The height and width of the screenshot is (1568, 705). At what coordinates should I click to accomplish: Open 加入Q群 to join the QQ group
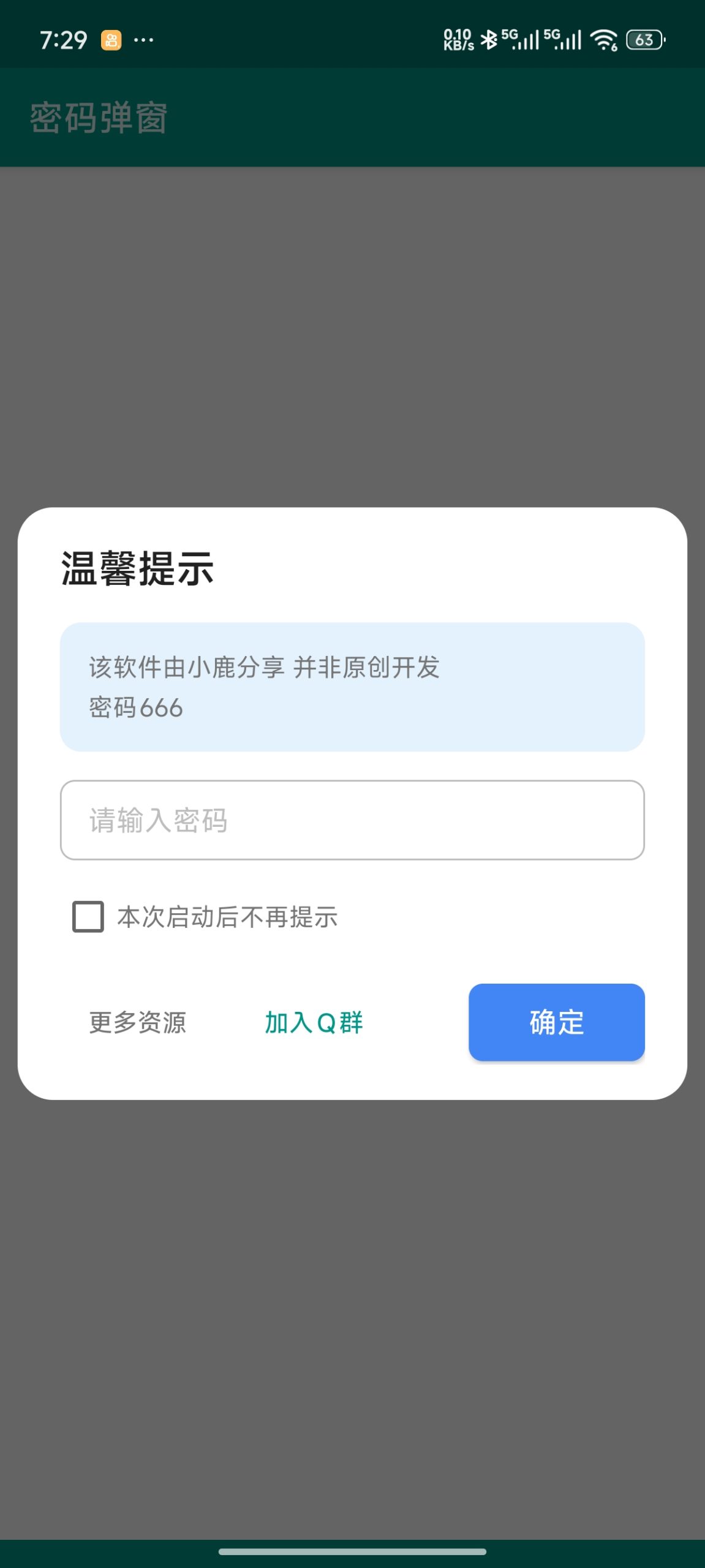pyautogui.click(x=313, y=1023)
